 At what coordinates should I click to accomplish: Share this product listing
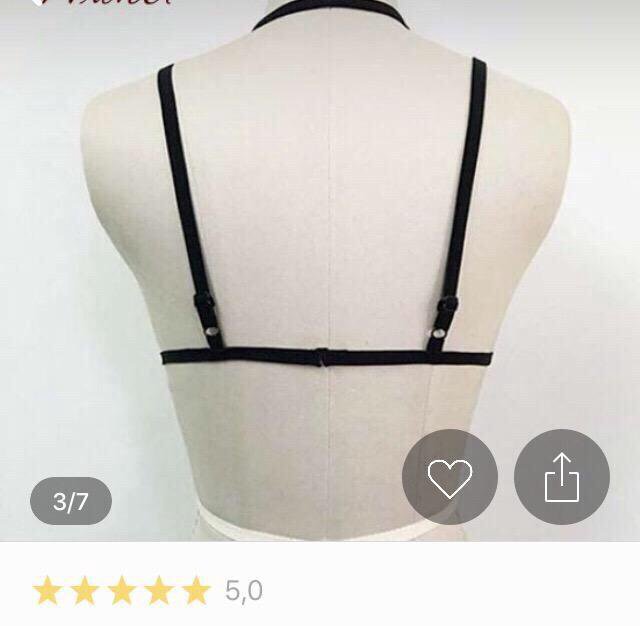coord(562,478)
